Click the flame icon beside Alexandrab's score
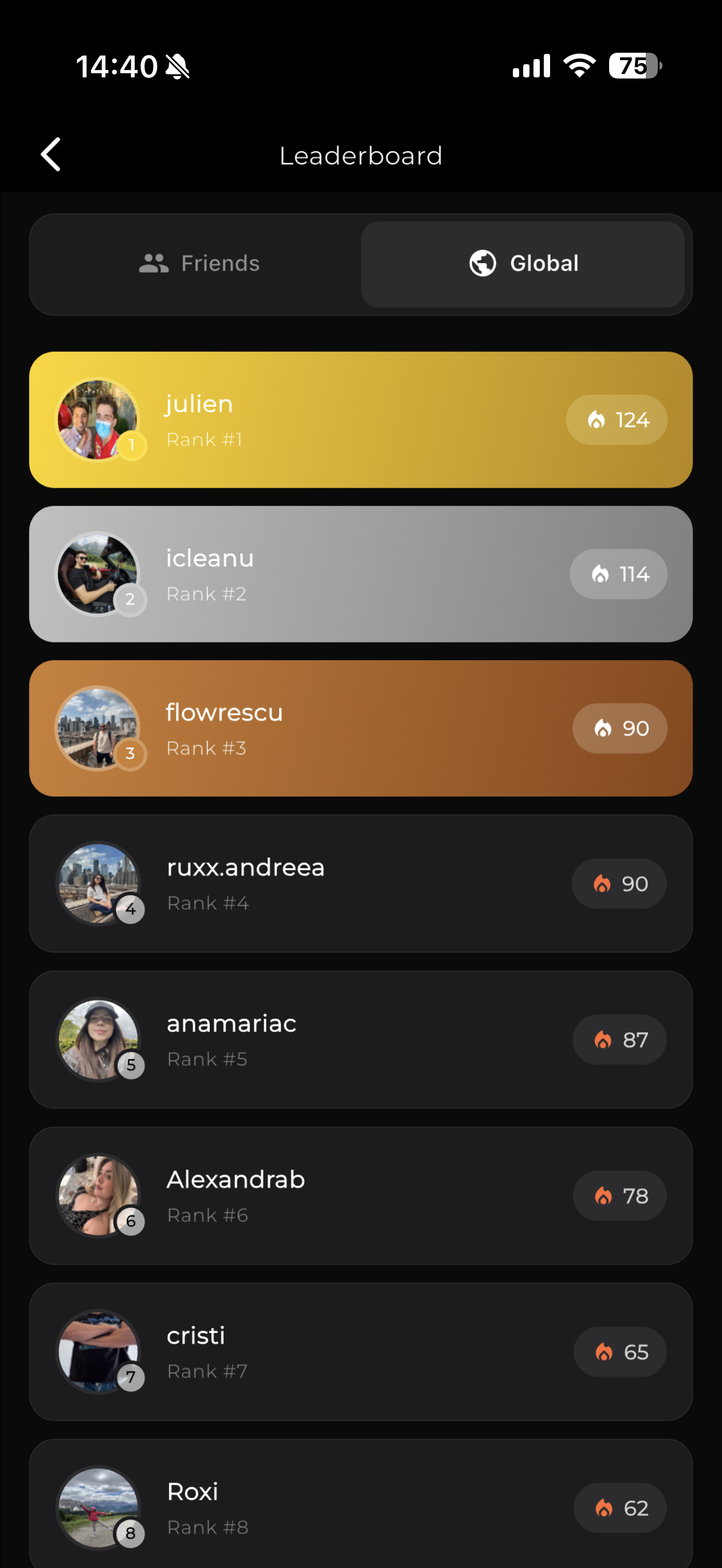 pos(603,1195)
